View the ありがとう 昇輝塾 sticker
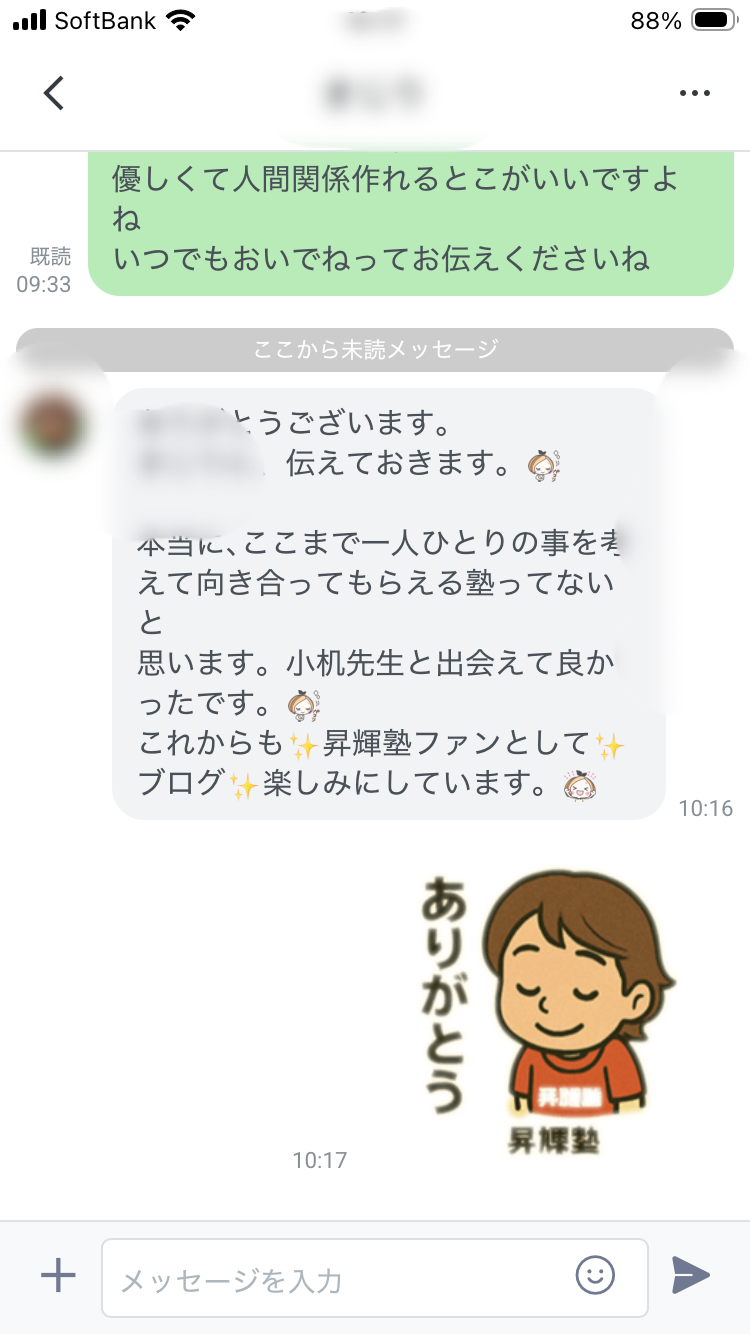 (x=545, y=1010)
